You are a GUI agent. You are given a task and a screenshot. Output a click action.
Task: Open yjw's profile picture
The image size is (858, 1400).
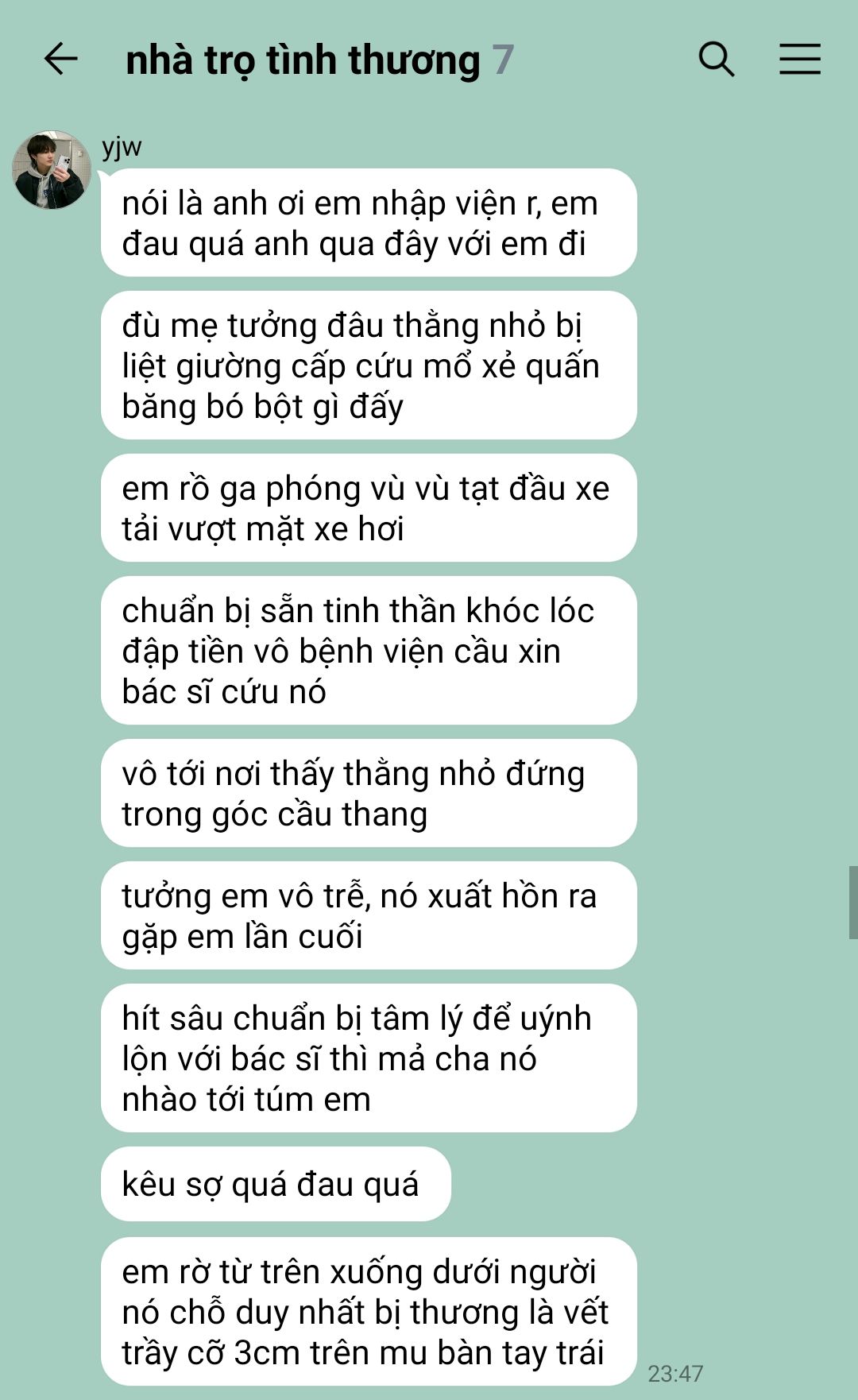[52, 170]
